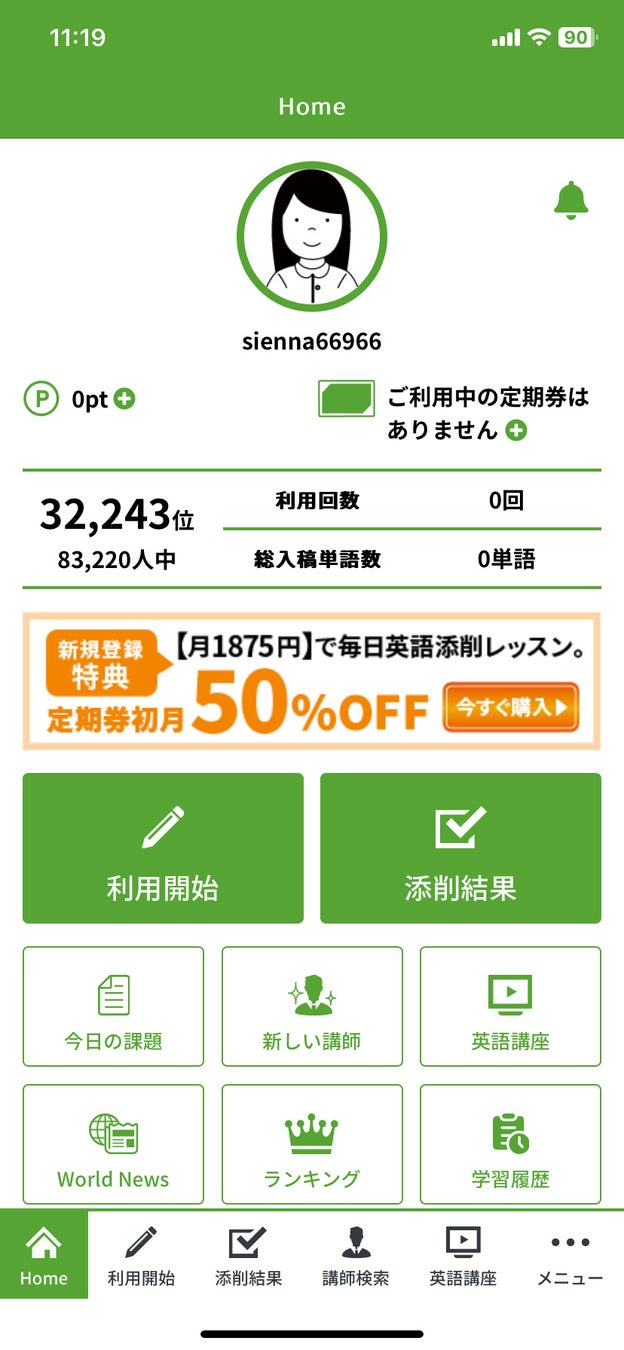Show the ランキング page
The height and width of the screenshot is (1350, 624).
click(x=312, y=1144)
